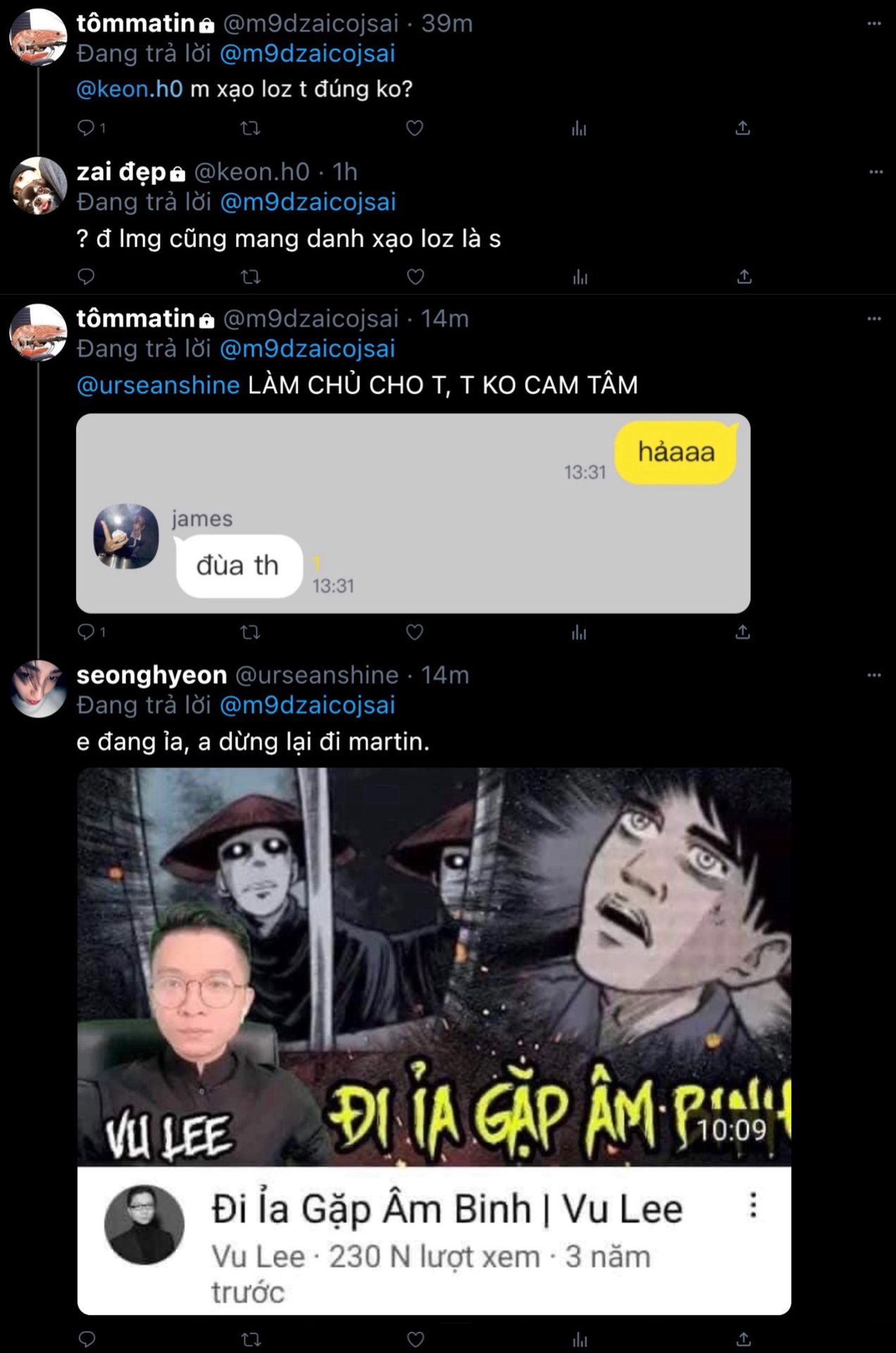Like seonghyeon's reply to martin
Screen dimensions: 896x1353
(416, 1339)
